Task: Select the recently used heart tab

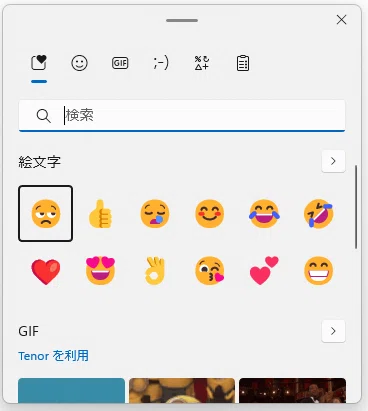Action: [39, 63]
